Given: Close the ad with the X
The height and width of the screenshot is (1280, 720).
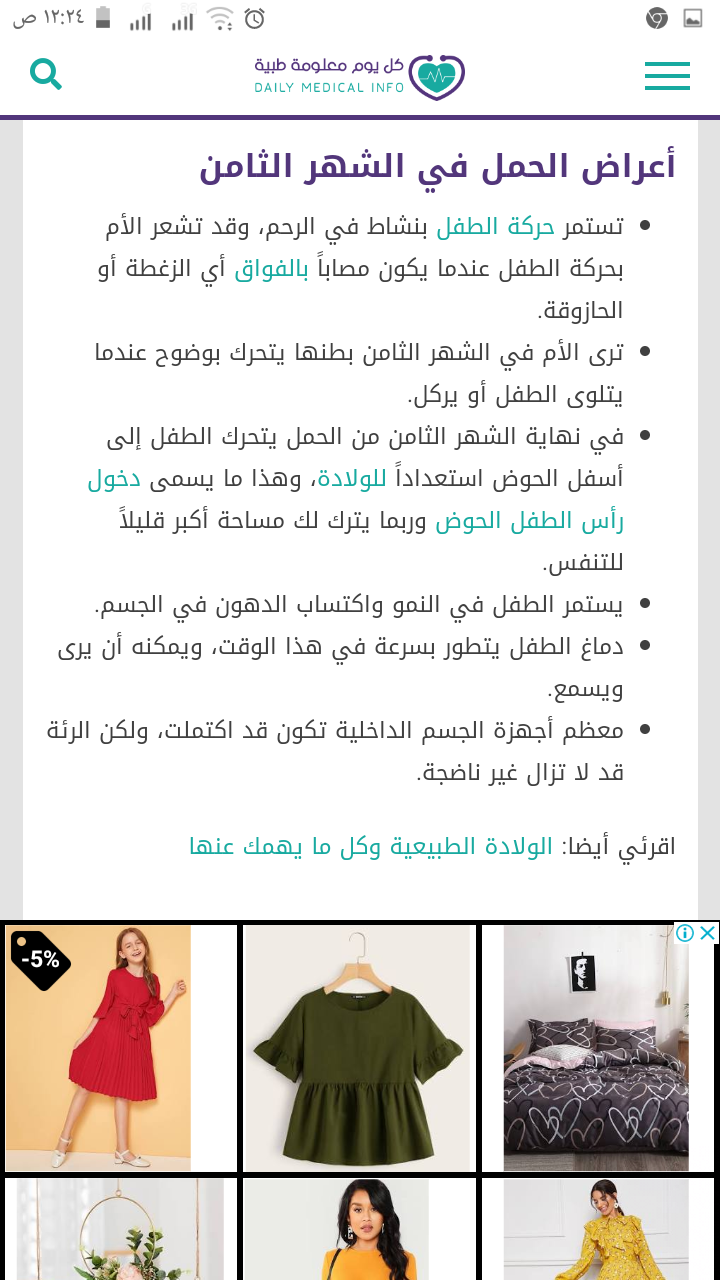Looking at the screenshot, I should [x=707, y=933].
